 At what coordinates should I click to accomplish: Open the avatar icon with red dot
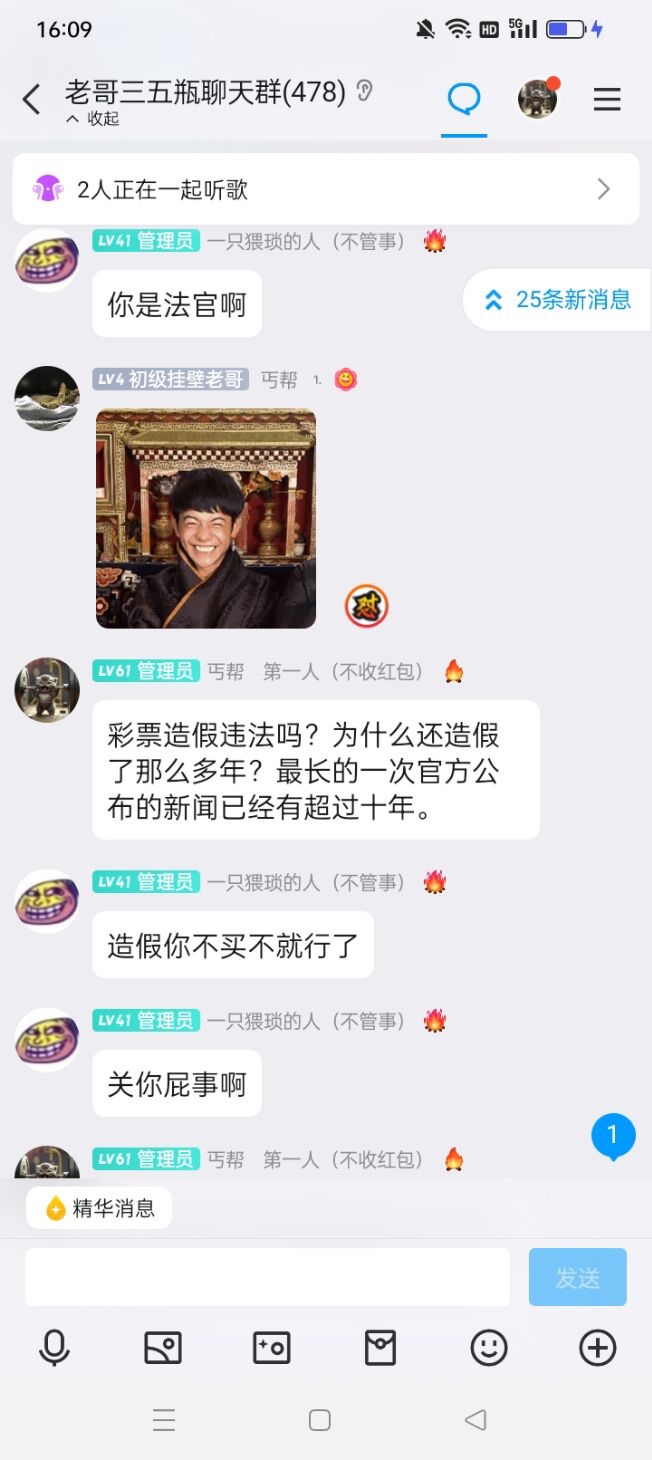pyautogui.click(x=537, y=99)
